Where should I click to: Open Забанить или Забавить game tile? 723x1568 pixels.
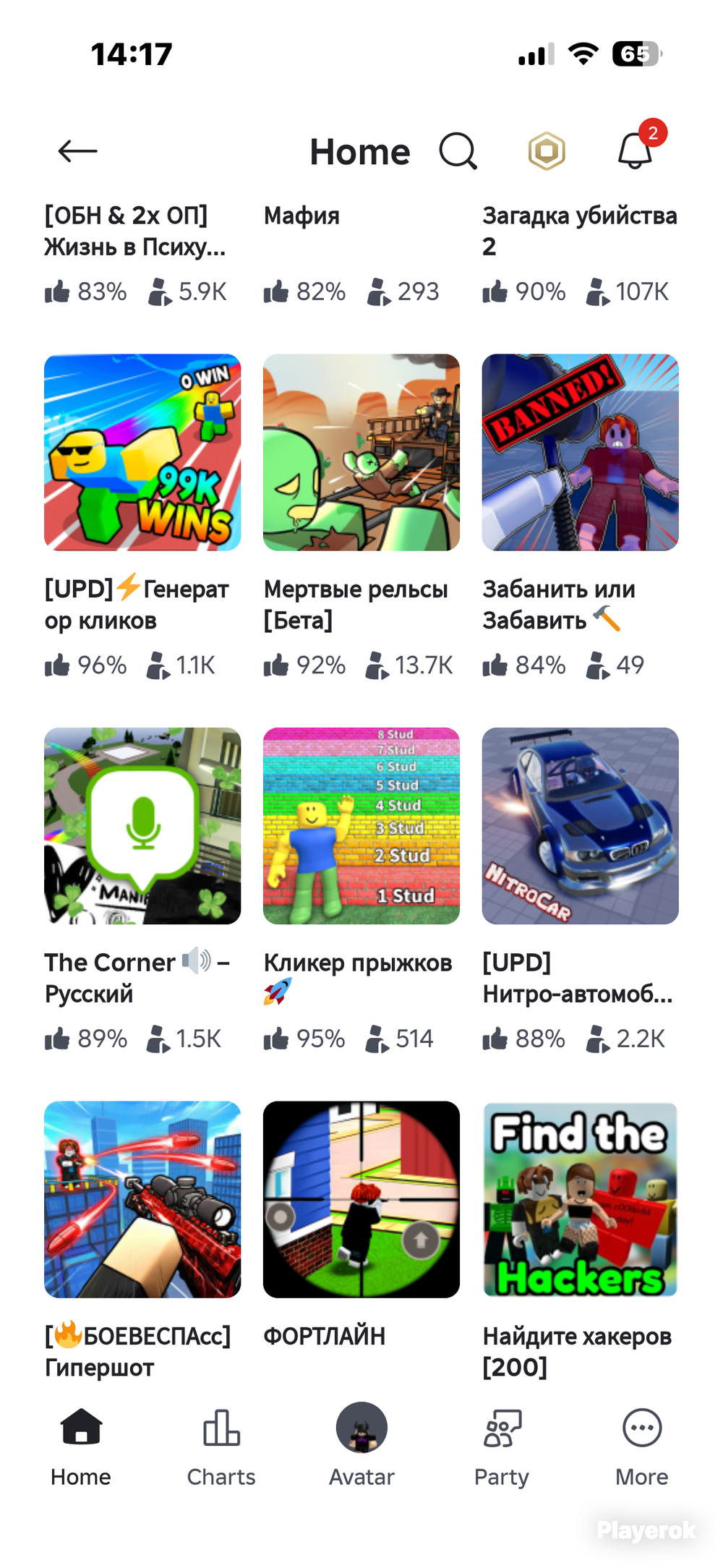click(x=580, y=453)
